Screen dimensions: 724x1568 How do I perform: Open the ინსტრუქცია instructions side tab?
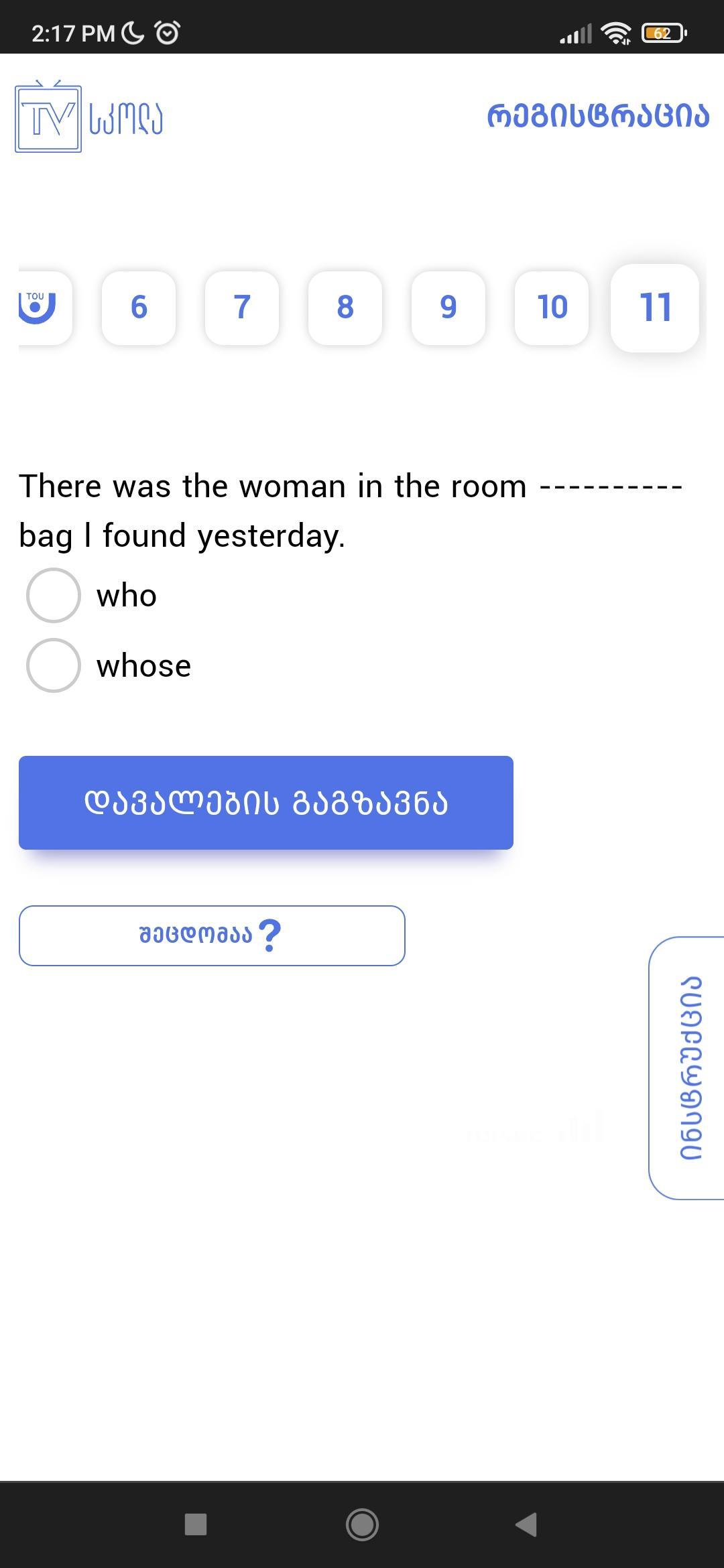pyautogui.click(x=687, y=1068)
